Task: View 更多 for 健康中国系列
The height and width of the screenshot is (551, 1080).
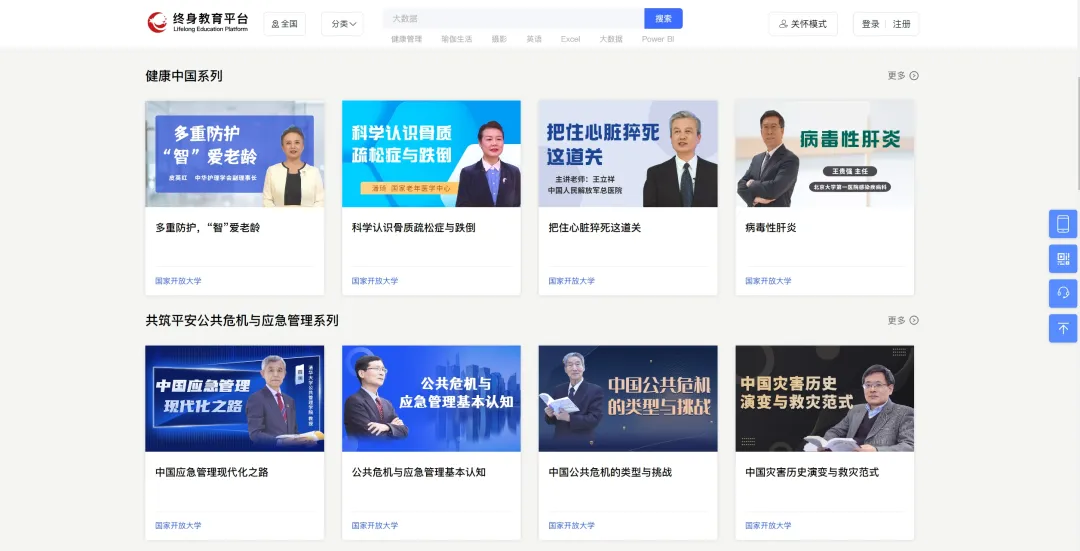Action: click(902, 76)
